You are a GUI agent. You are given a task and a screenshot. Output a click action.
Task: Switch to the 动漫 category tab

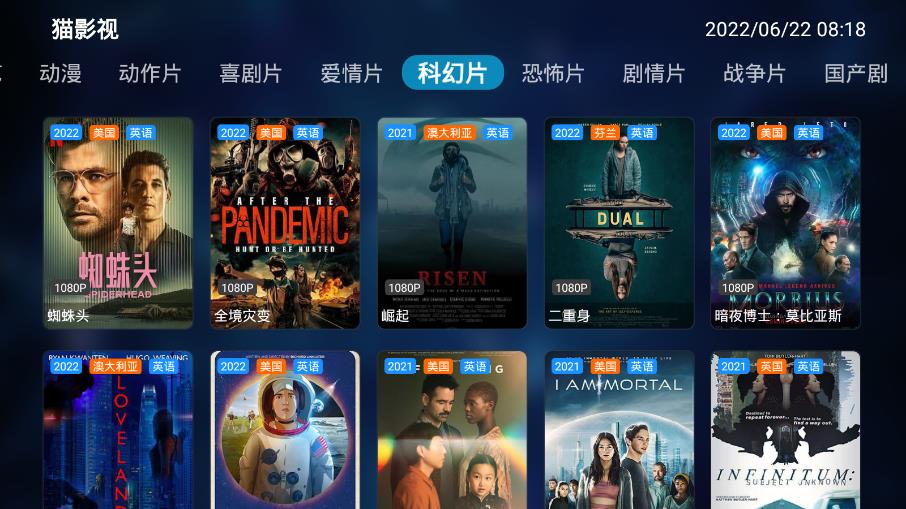pyautogui.click(x=60, y=73)
